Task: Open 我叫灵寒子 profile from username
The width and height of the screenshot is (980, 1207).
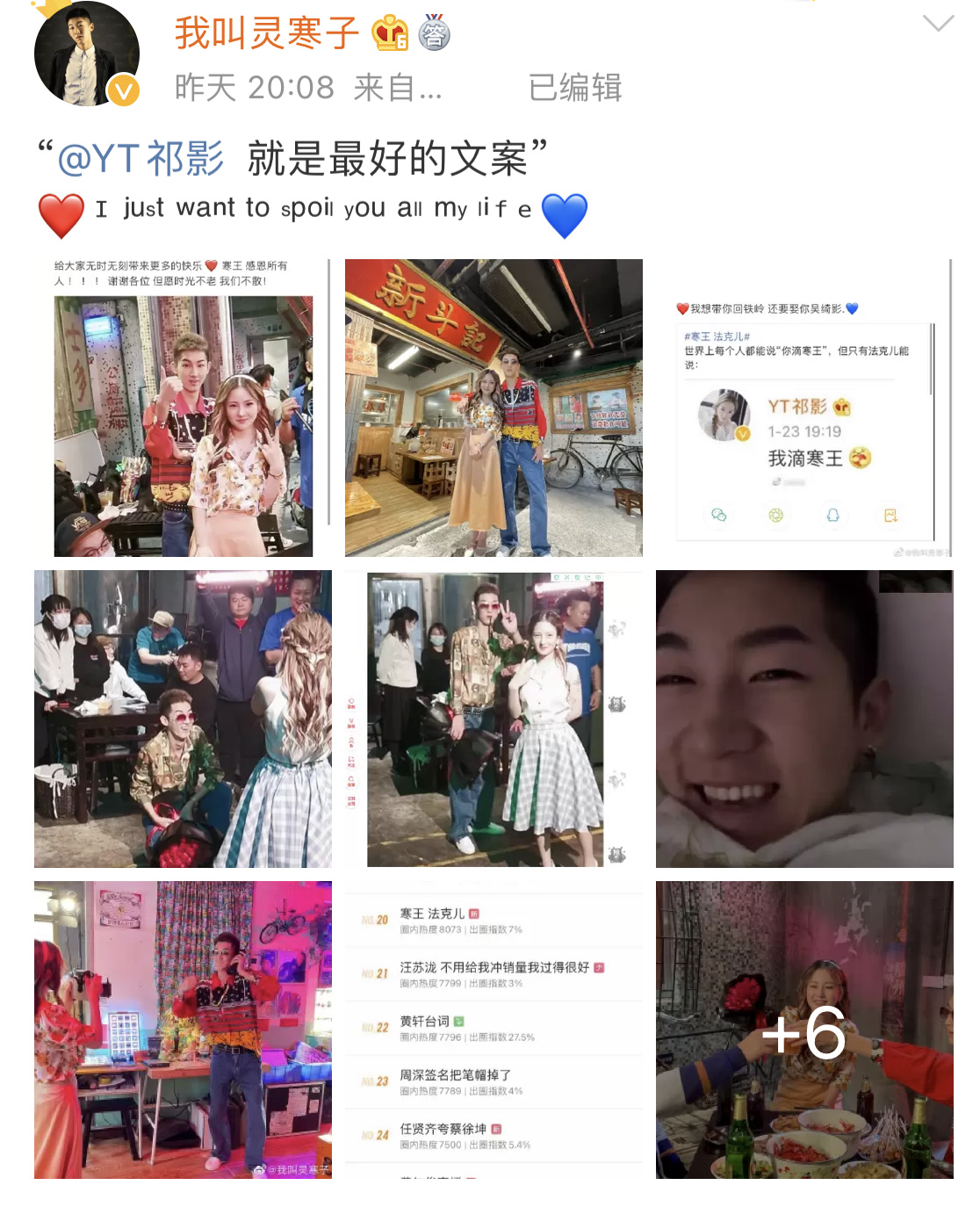Action: click(x=267, y=33)
